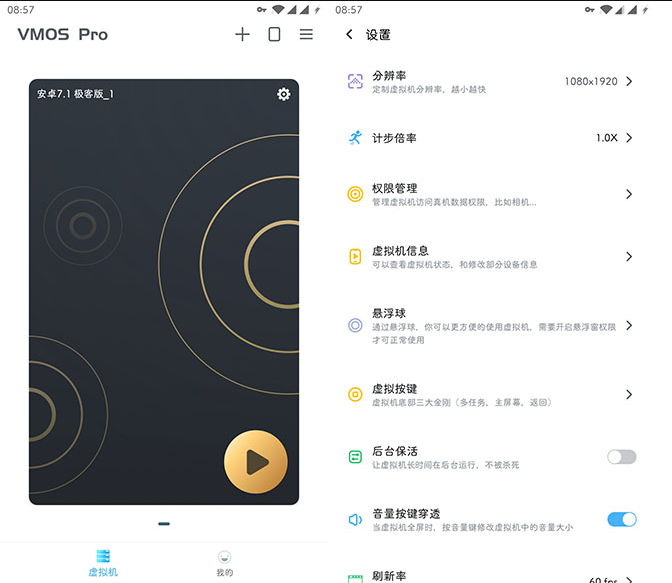This screenshot has width=672, height=583.
Task: Switch to the 虚拟机 tab
Action: (103, 563)
